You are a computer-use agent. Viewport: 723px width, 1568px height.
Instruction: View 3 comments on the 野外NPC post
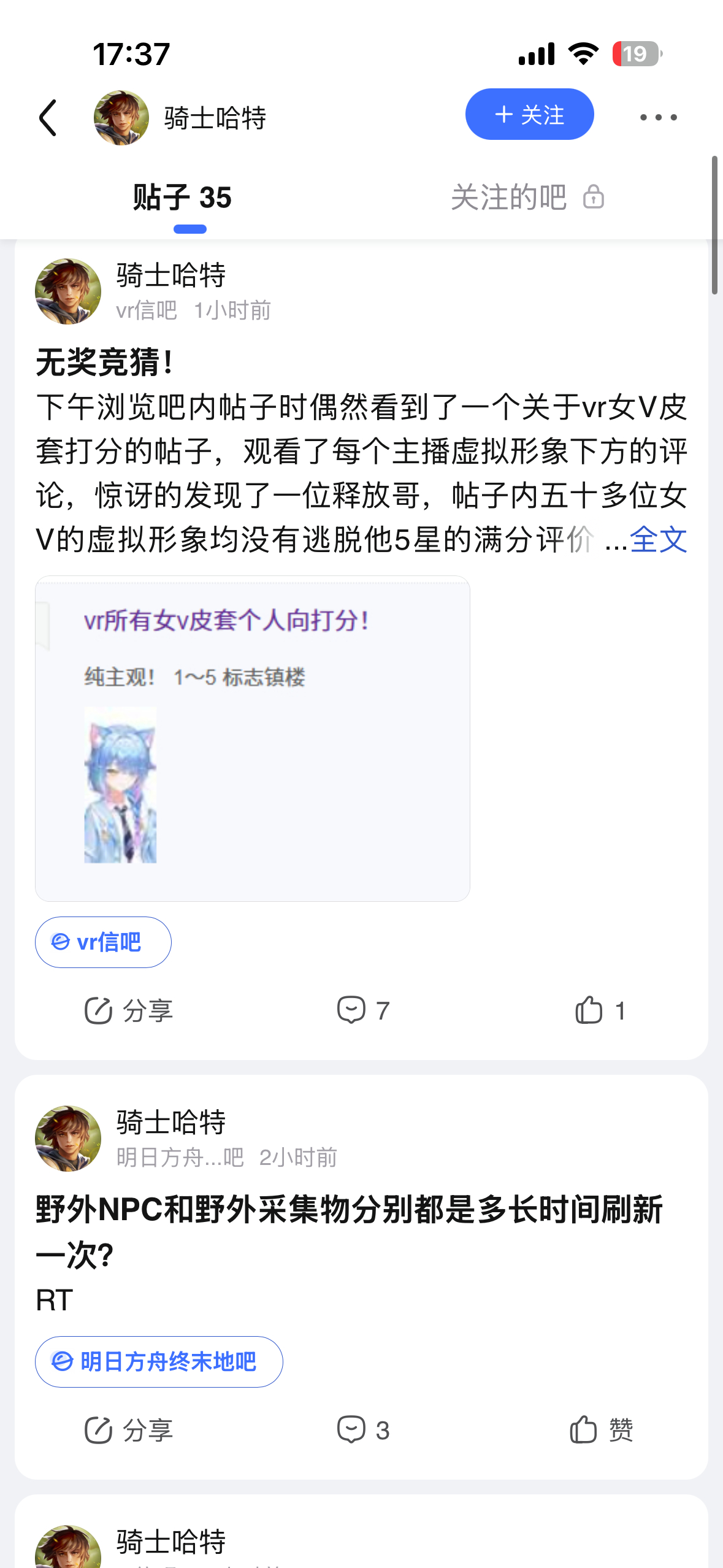(x=363, y=1430)
